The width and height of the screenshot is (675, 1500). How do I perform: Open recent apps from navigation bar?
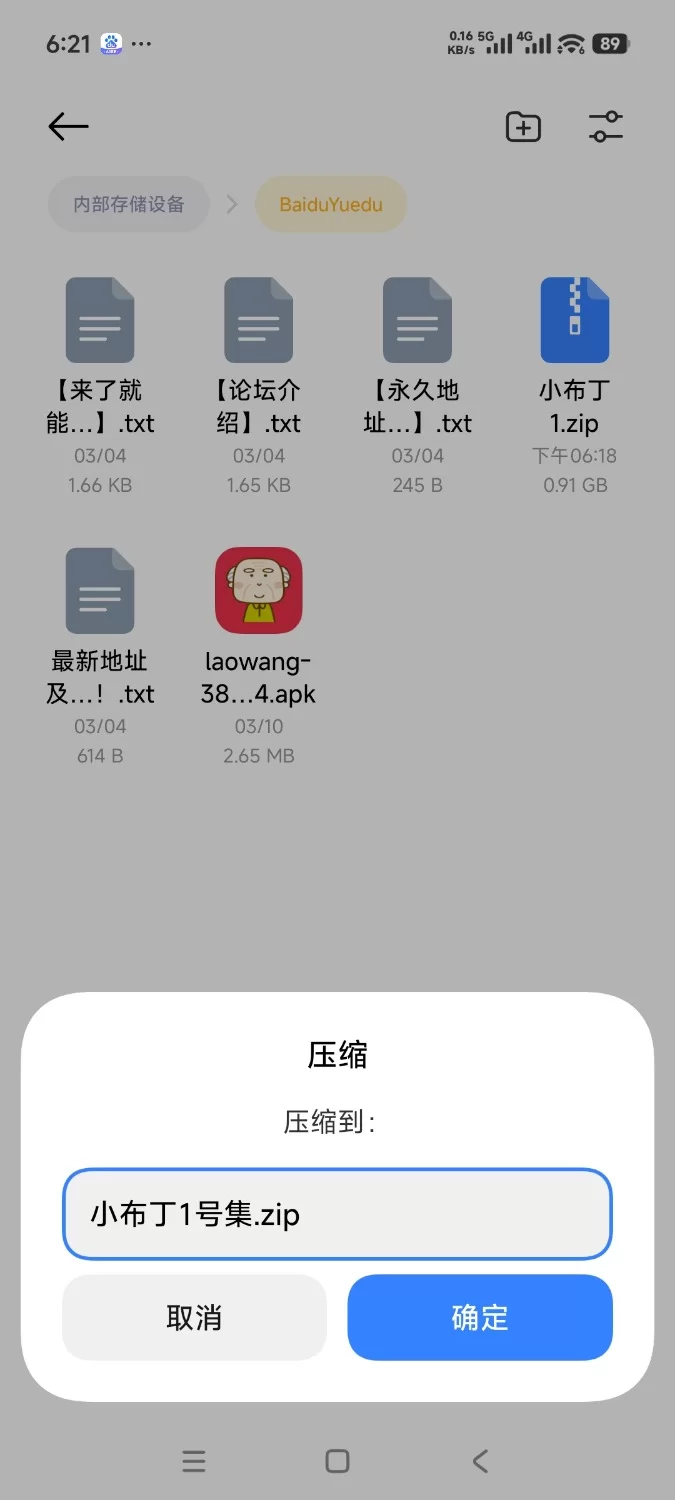[x=194, y=1461]
